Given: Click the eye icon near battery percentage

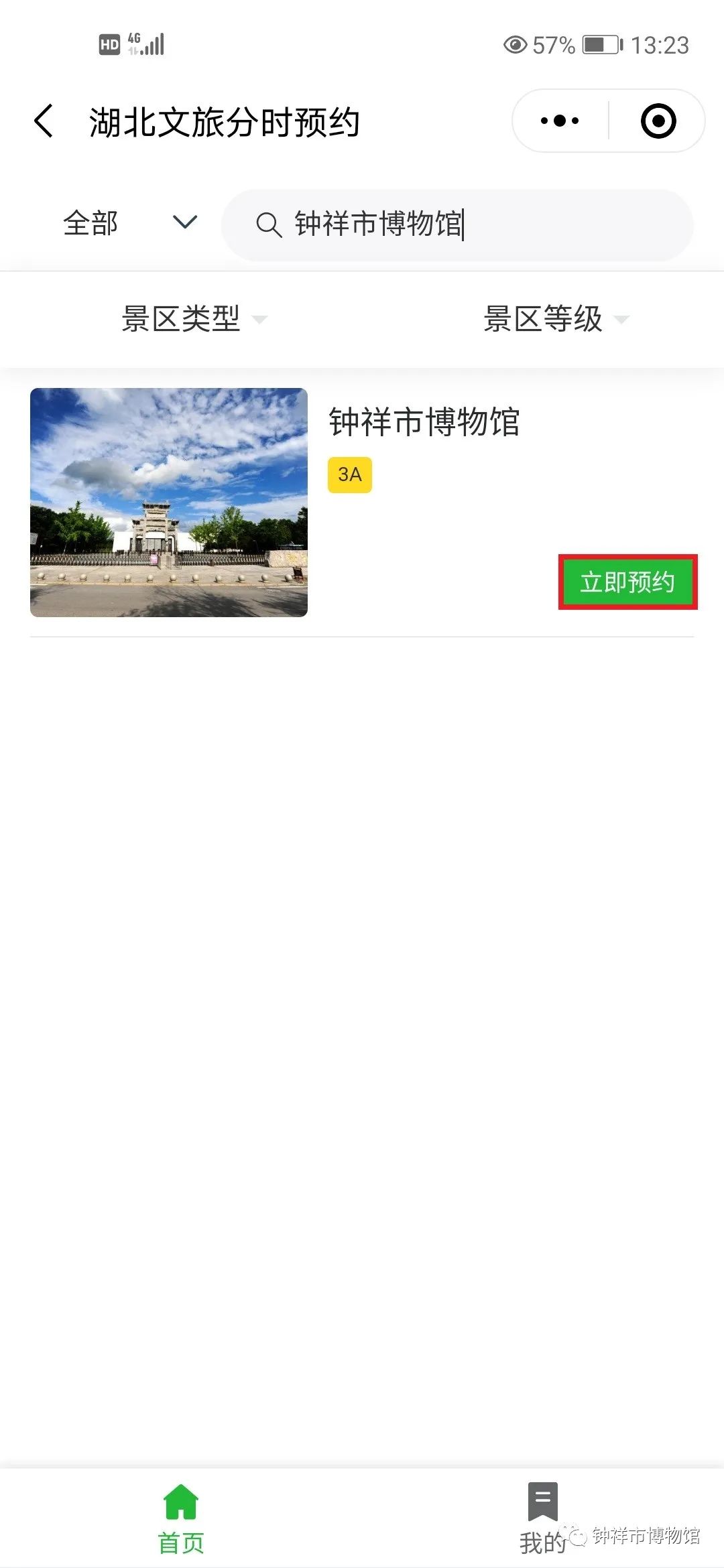Looking at the screenshot, I should tap(514, 45).
